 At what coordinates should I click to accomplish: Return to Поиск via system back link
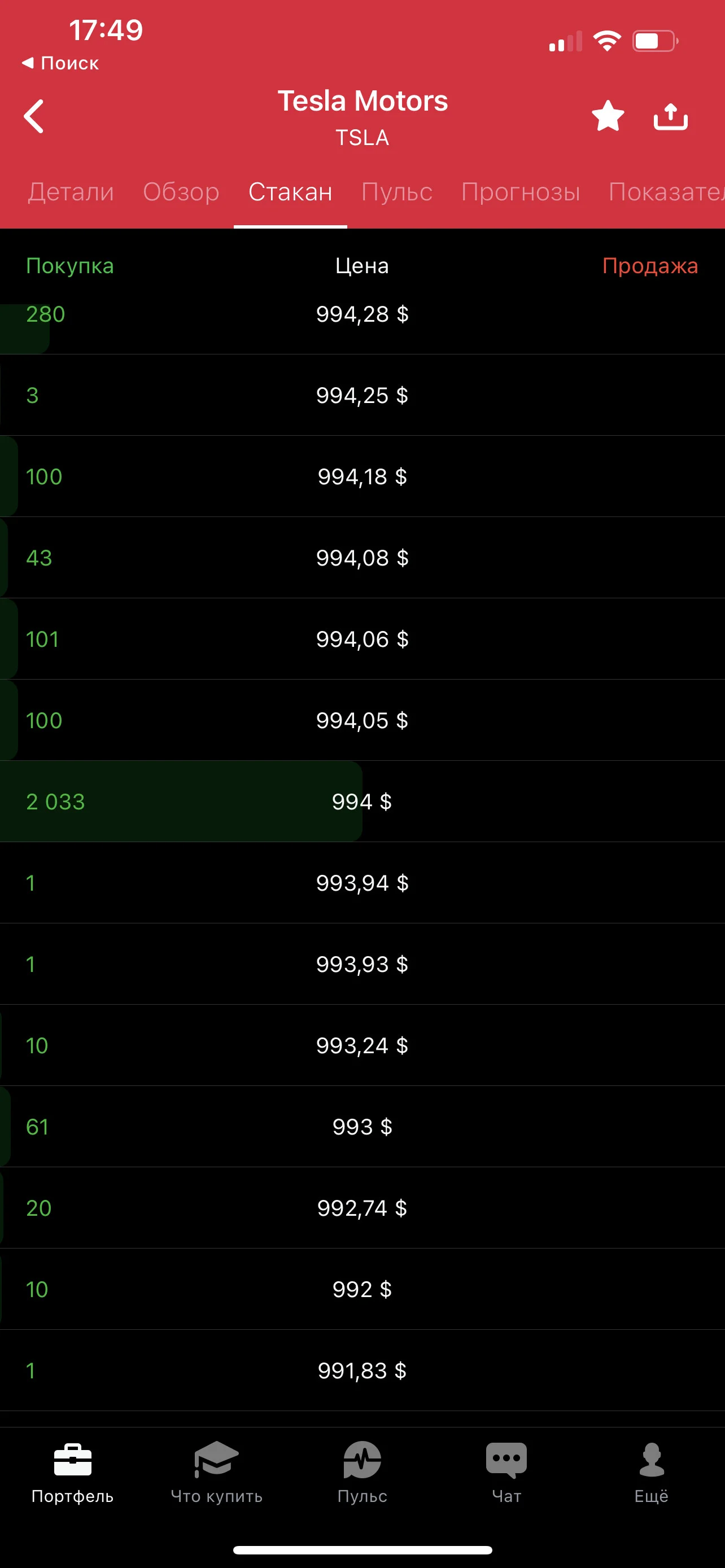(60, 63)
